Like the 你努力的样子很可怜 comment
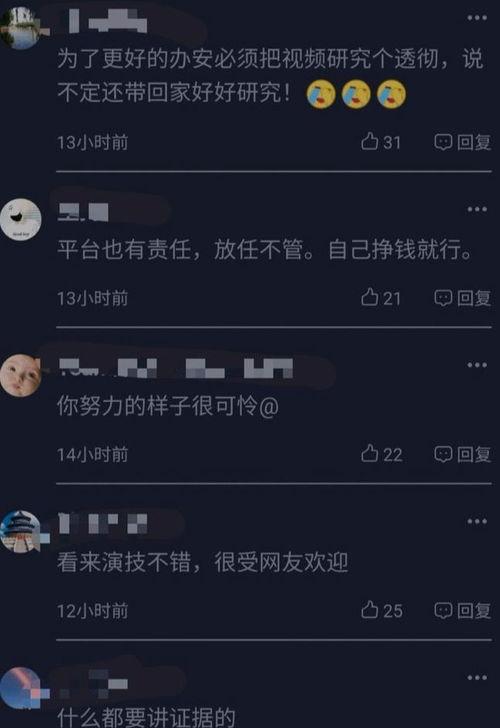 coord(381,454)
